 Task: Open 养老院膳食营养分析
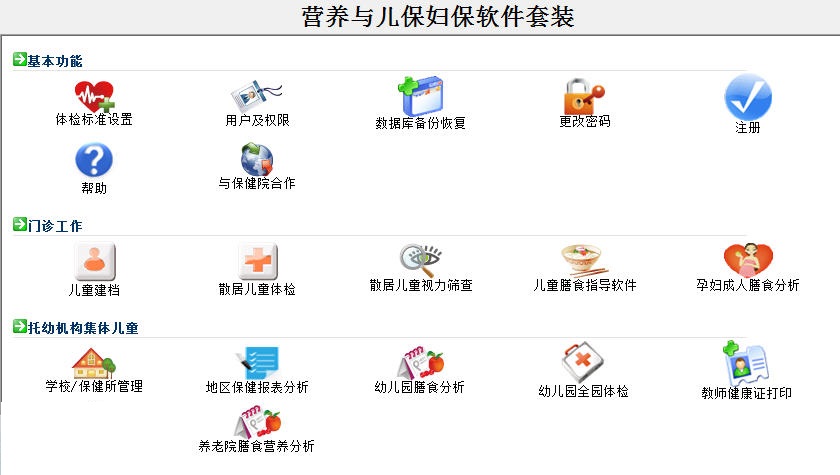257,422
